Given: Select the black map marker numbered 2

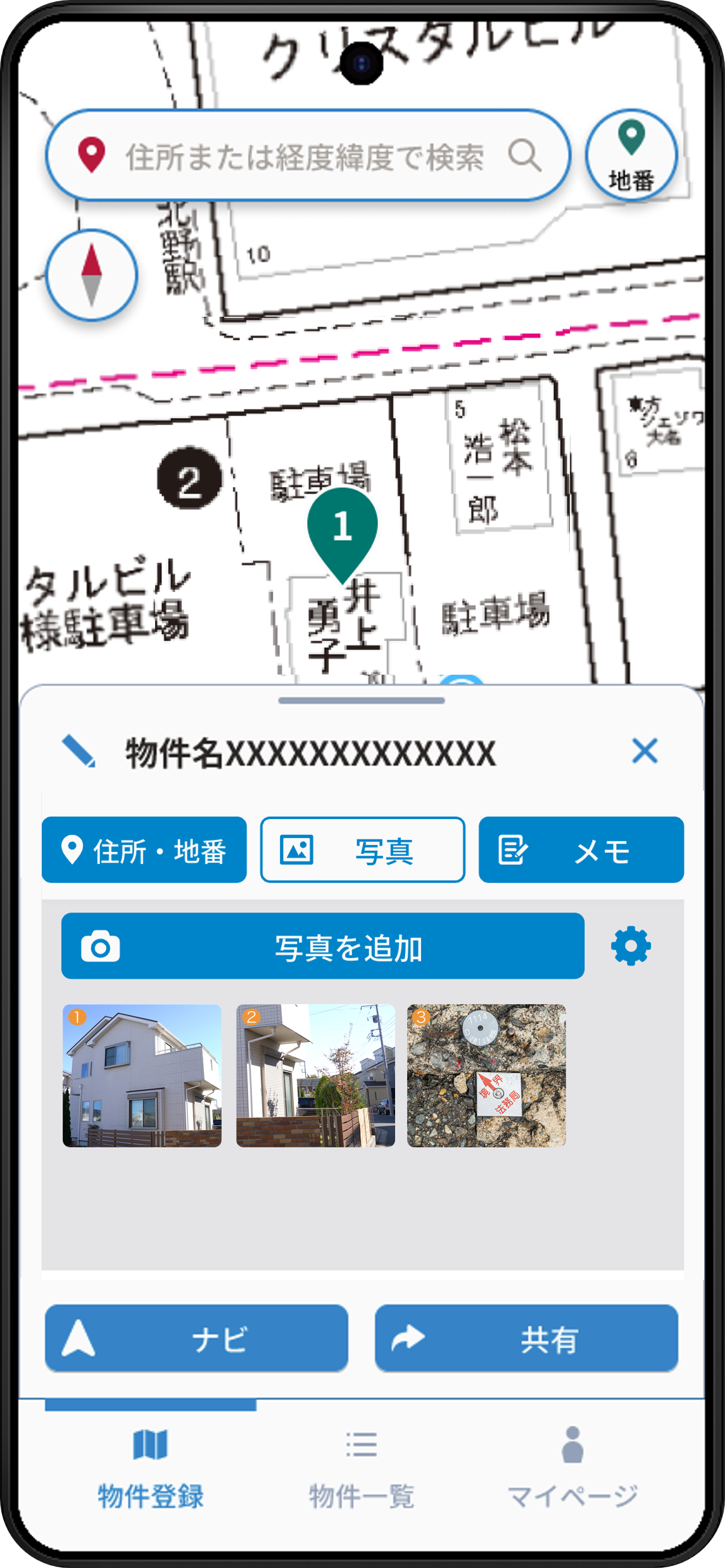Looking at the screenshot, I should click(x=189, y=479).
